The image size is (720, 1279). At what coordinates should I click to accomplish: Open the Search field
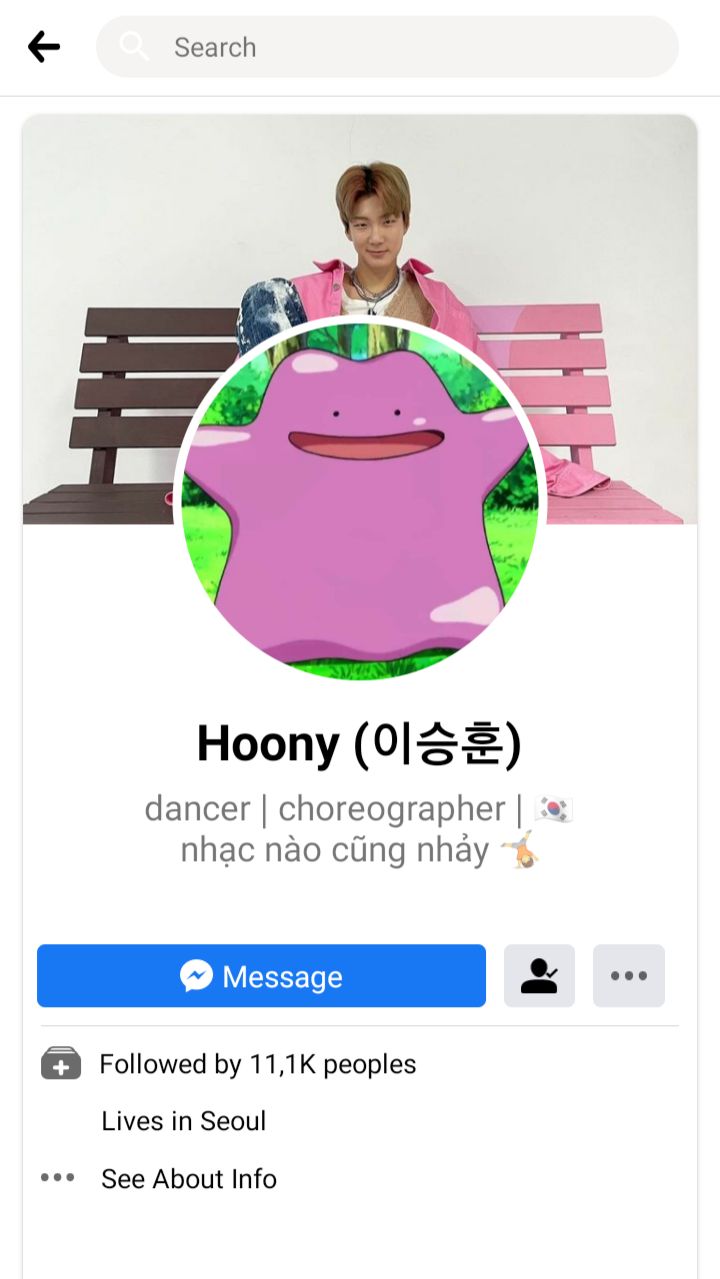[x=387, y=47]
